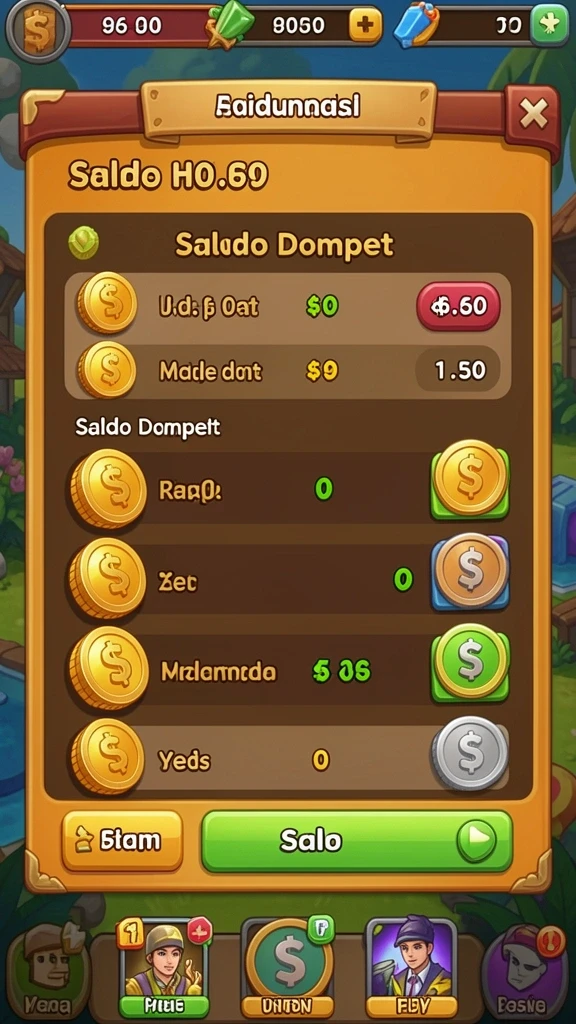Image resolution: width=576 pixels, height=1024 pixels.
Task: Tap the red 6.60 button
Action: click(x=458, y=306)
